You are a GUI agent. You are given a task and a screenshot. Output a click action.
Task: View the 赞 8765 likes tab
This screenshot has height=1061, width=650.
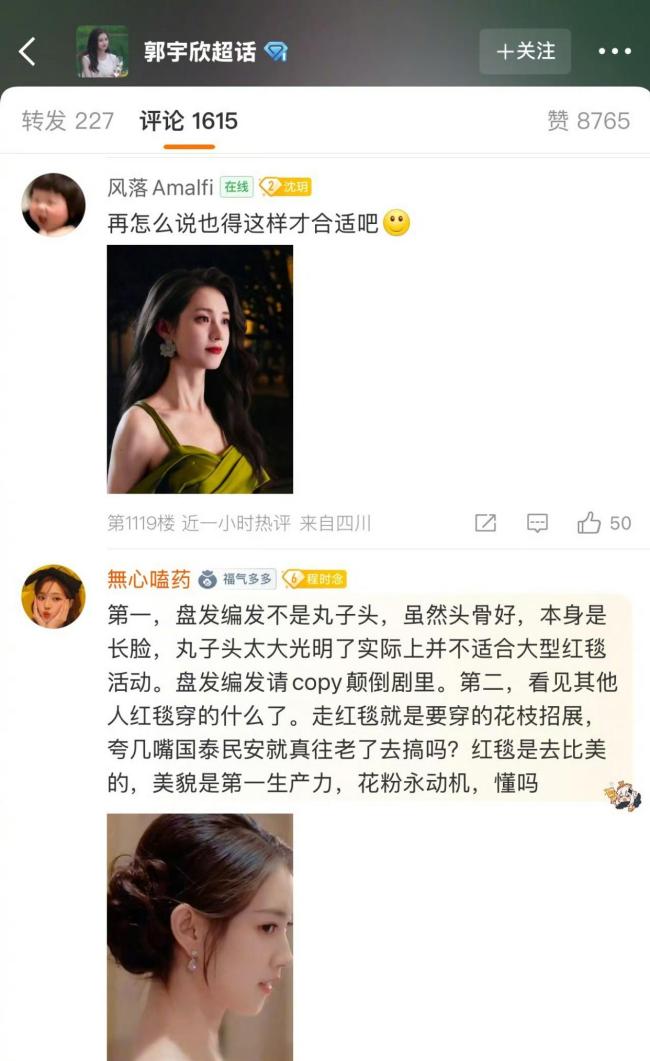(588, 121)
